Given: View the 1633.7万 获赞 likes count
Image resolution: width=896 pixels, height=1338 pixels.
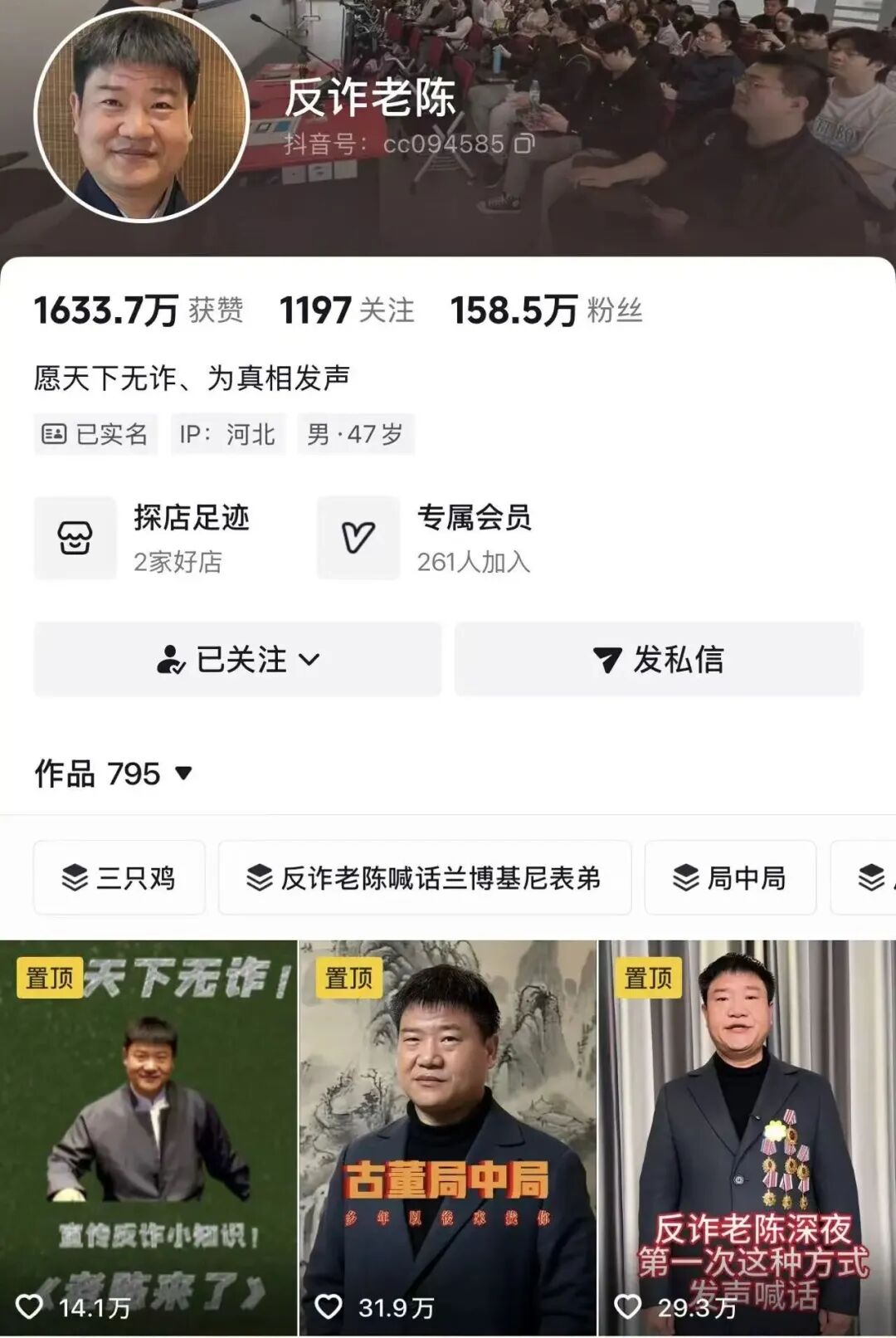Looking at the screenshot, I should pyautogui.click(x=138, y=310).
